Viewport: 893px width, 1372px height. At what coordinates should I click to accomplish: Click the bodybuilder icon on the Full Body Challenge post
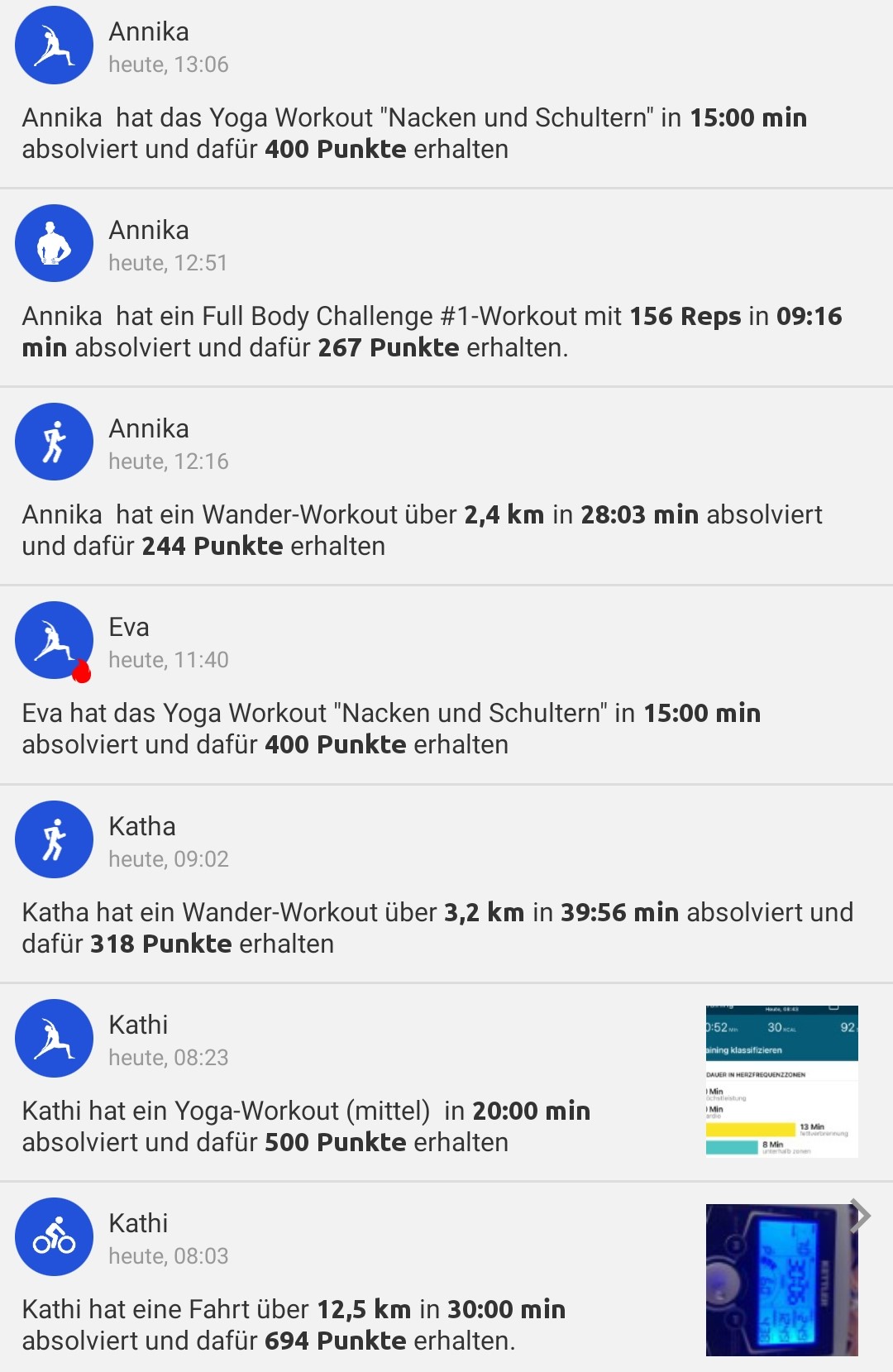click(x=54, y=244)
